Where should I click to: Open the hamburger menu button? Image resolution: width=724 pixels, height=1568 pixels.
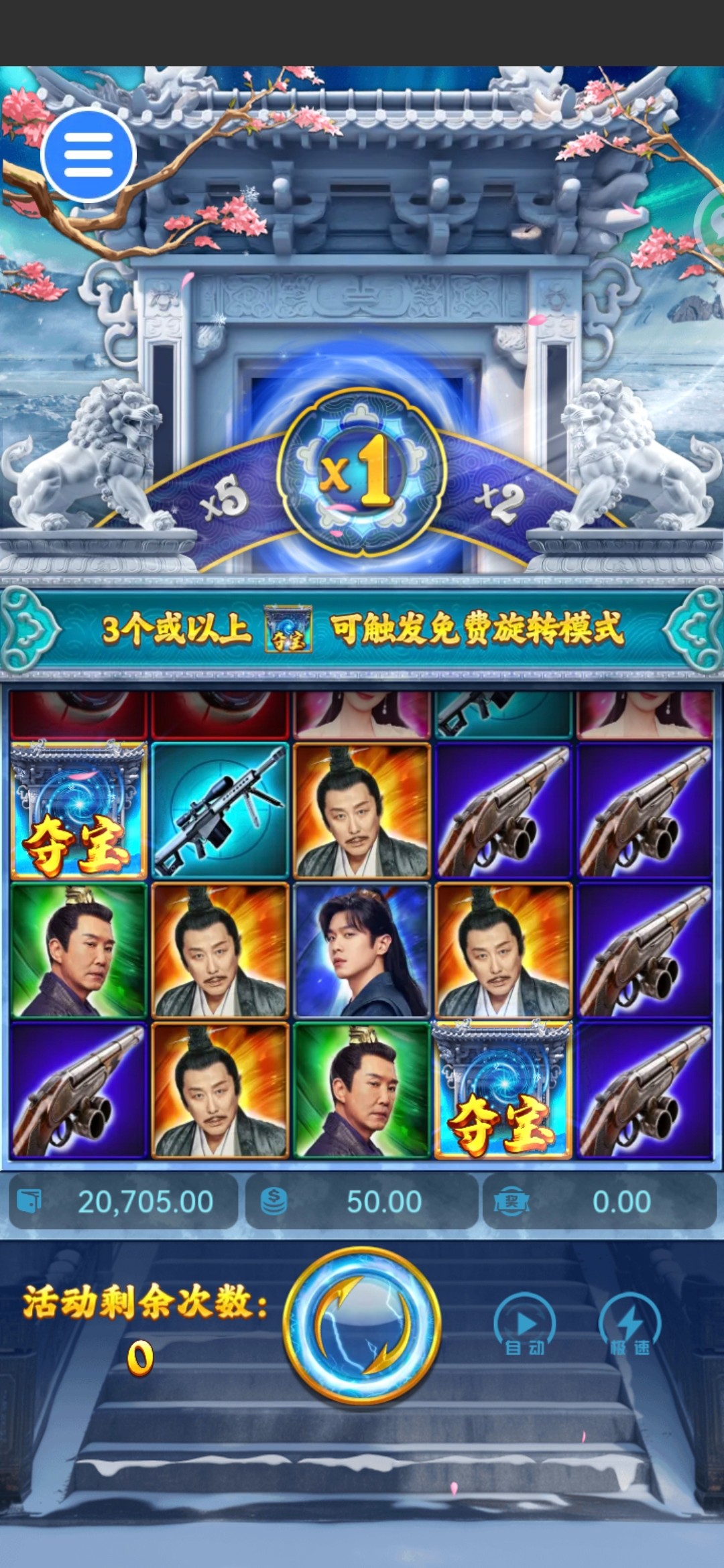88,155
